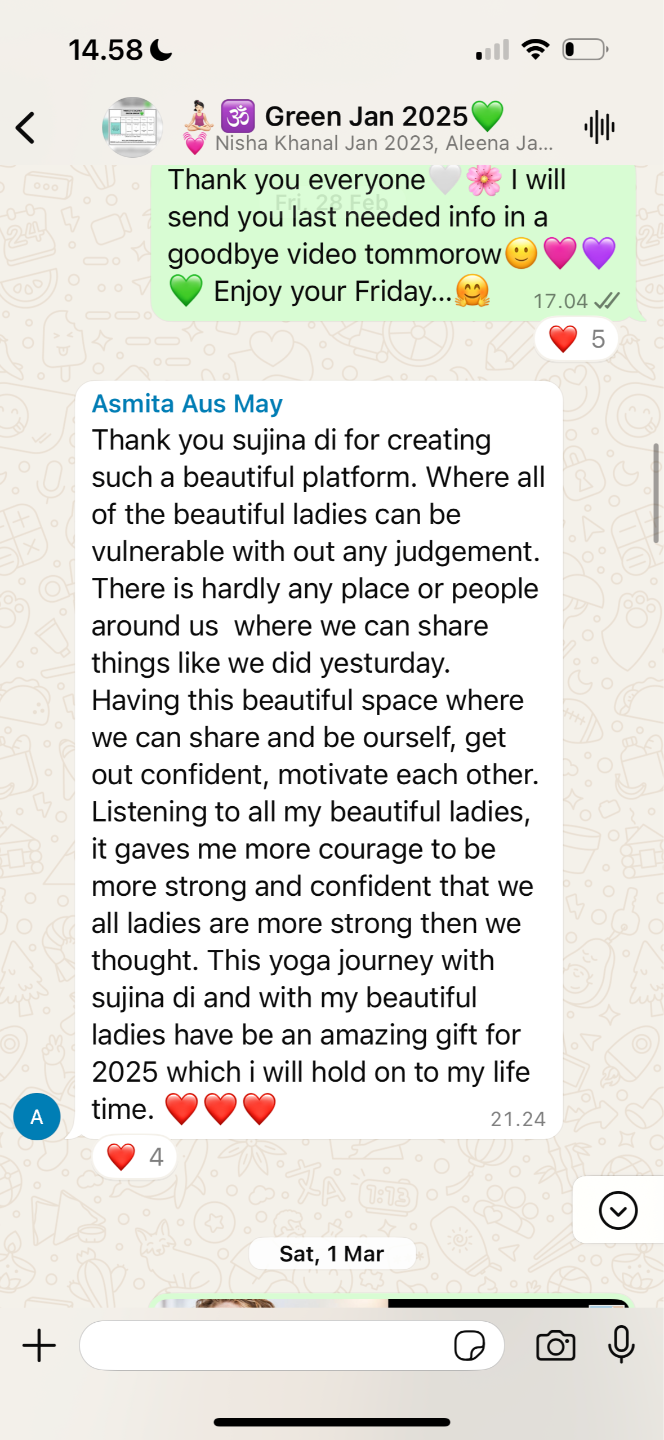
Task: Record a voice message
Action: [621, 1345]
